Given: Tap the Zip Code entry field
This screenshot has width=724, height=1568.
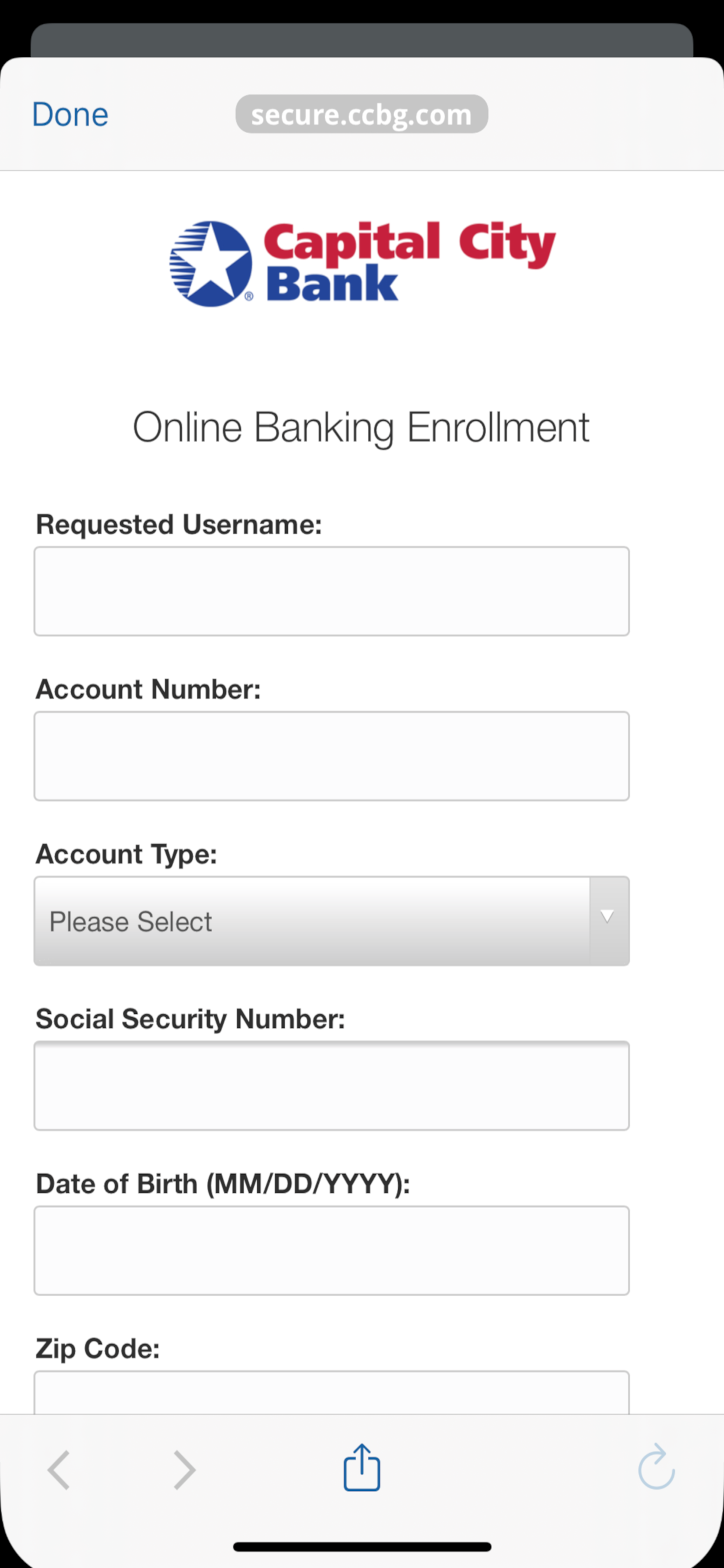Looking at the screenshot, I should pyautogui.click(x=332, y=1394).
